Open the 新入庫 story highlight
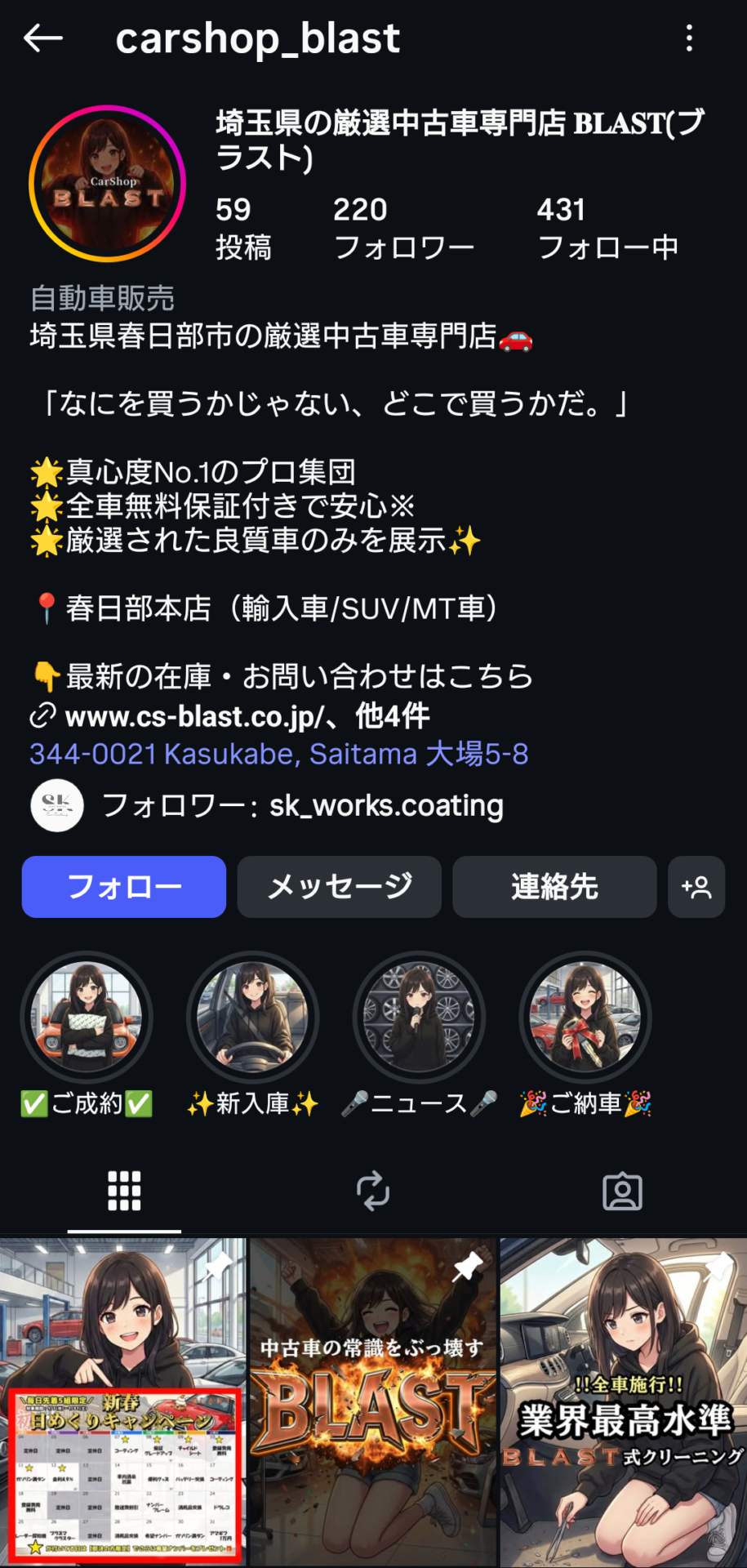747x1568 pixels. [253, 1018]
